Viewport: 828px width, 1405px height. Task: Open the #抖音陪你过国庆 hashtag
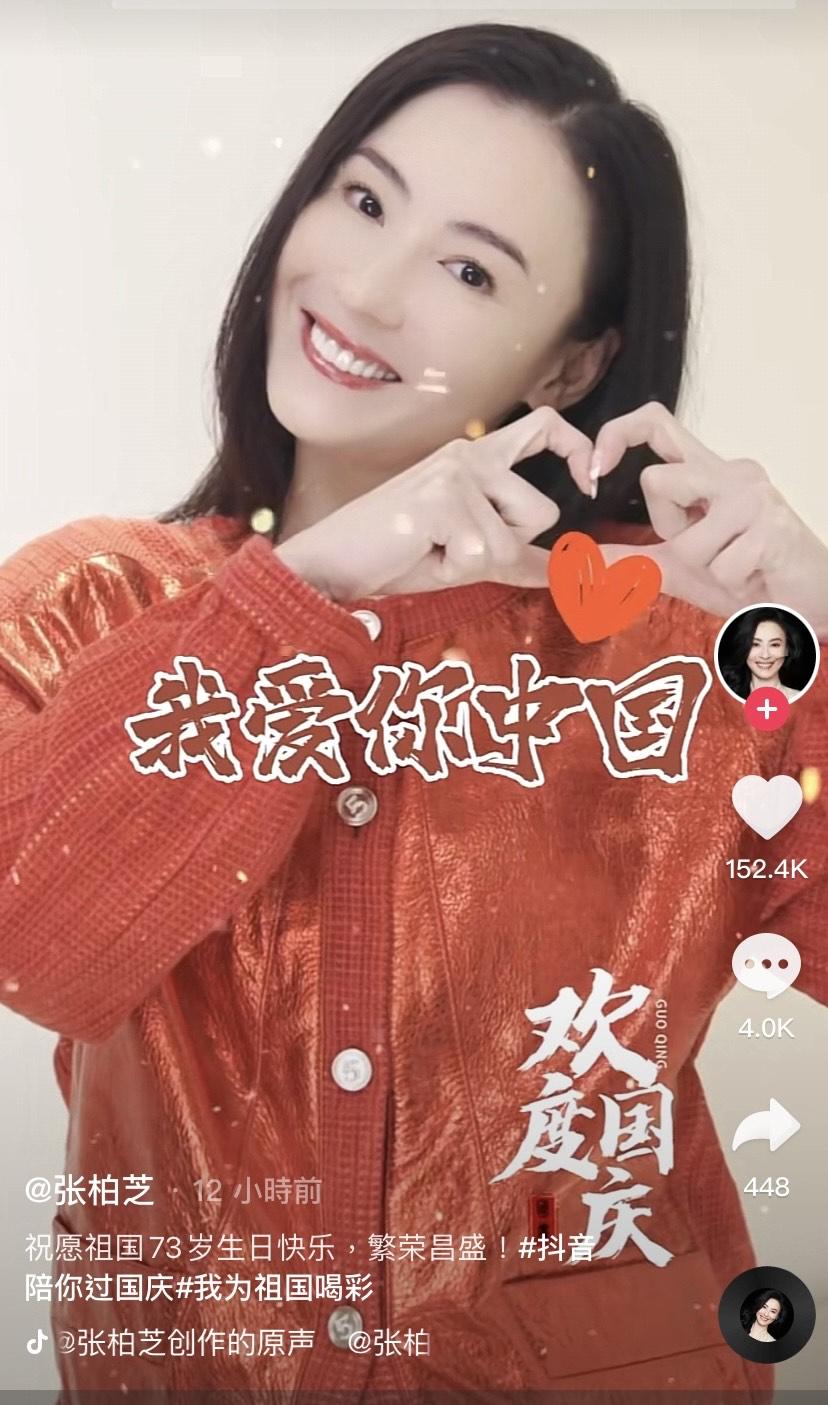pos(100,1288)
